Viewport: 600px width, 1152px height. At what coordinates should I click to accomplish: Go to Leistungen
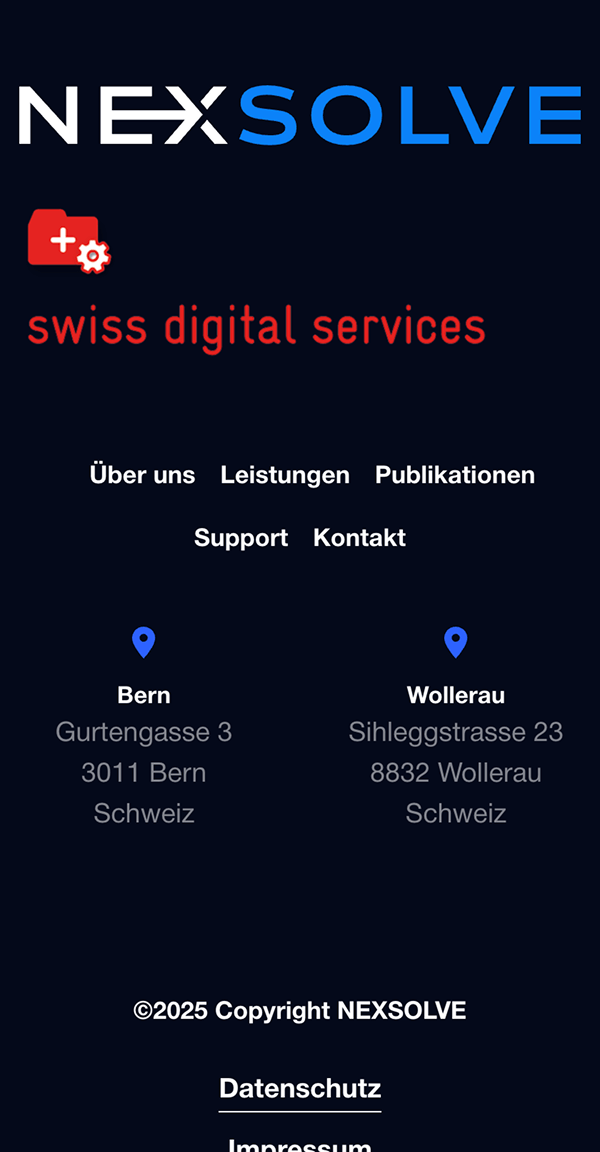285,475
